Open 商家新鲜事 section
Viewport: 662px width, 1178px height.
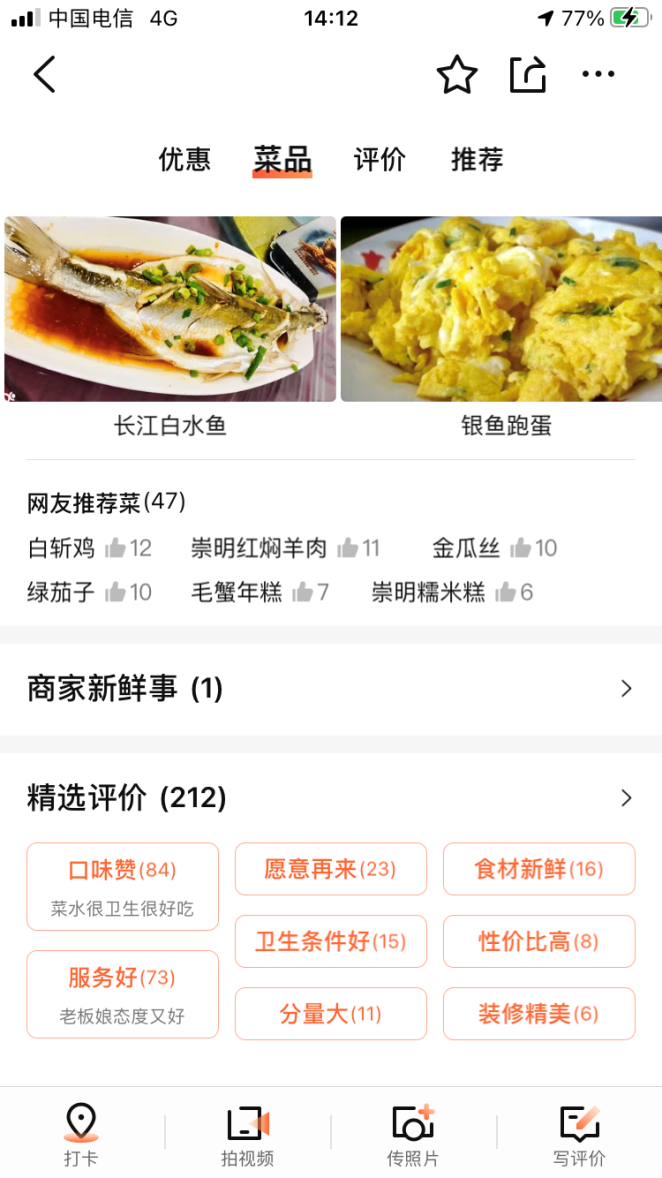click(330, 689)
